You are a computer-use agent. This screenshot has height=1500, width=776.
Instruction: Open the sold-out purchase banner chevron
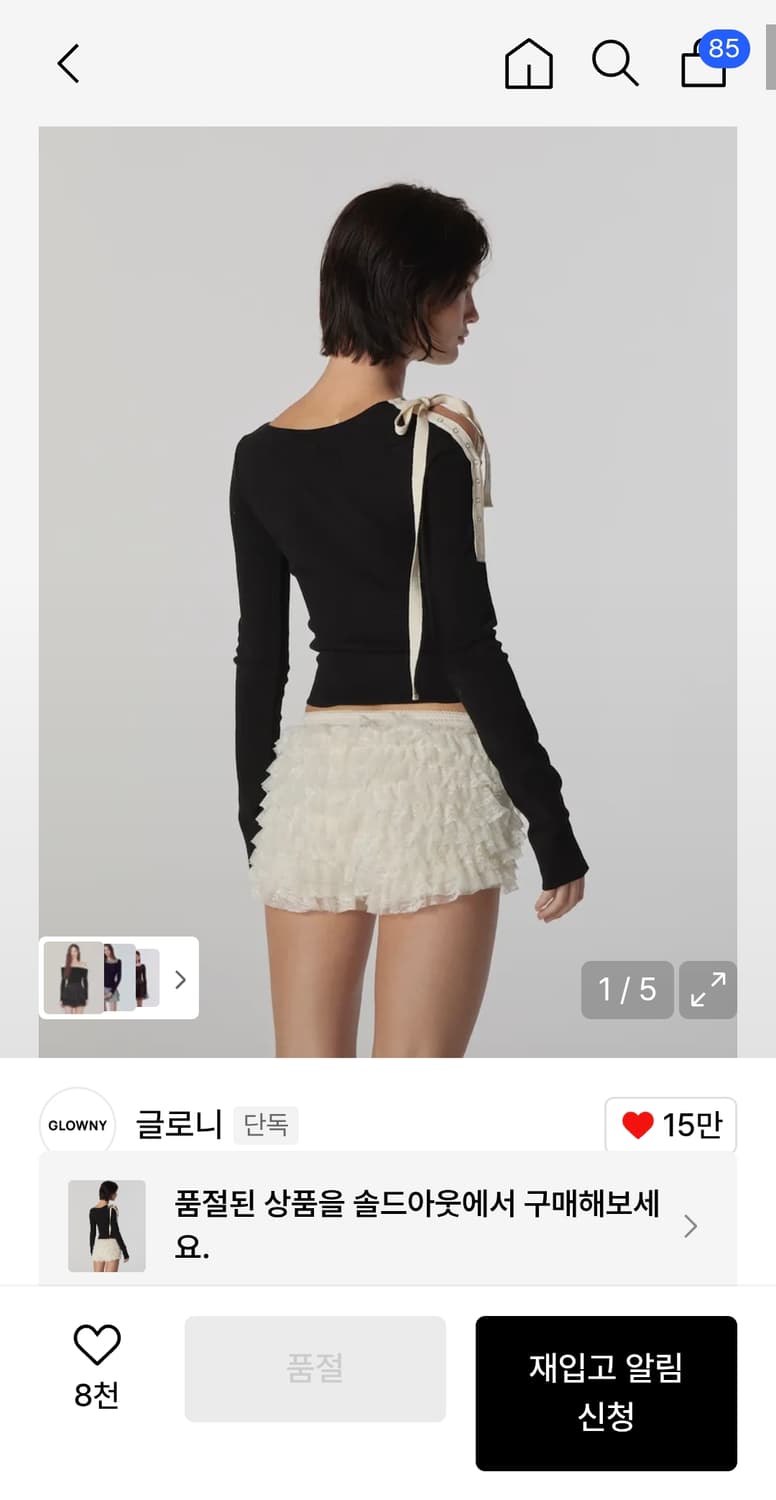690,1225
